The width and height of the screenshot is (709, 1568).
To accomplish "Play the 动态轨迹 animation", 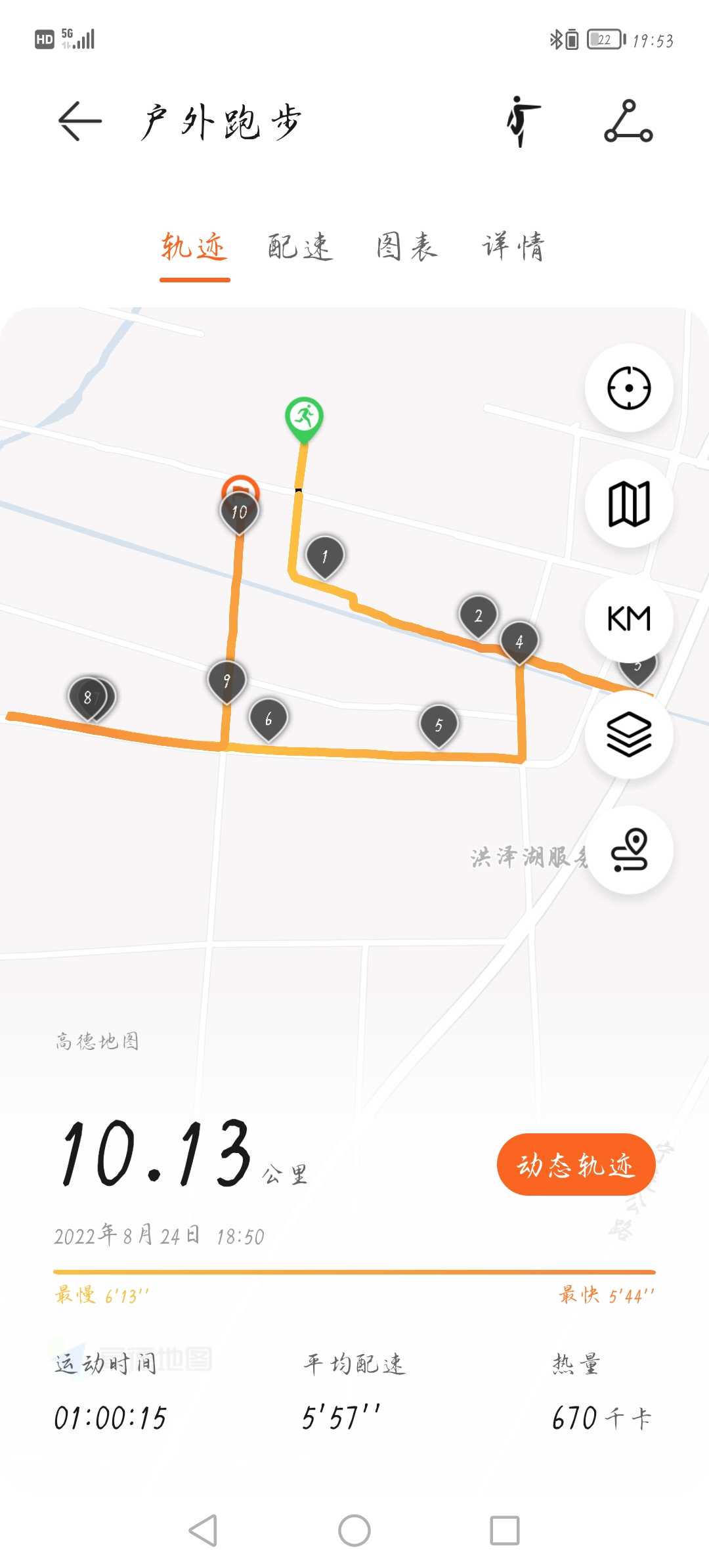I will coord(576,1164).
